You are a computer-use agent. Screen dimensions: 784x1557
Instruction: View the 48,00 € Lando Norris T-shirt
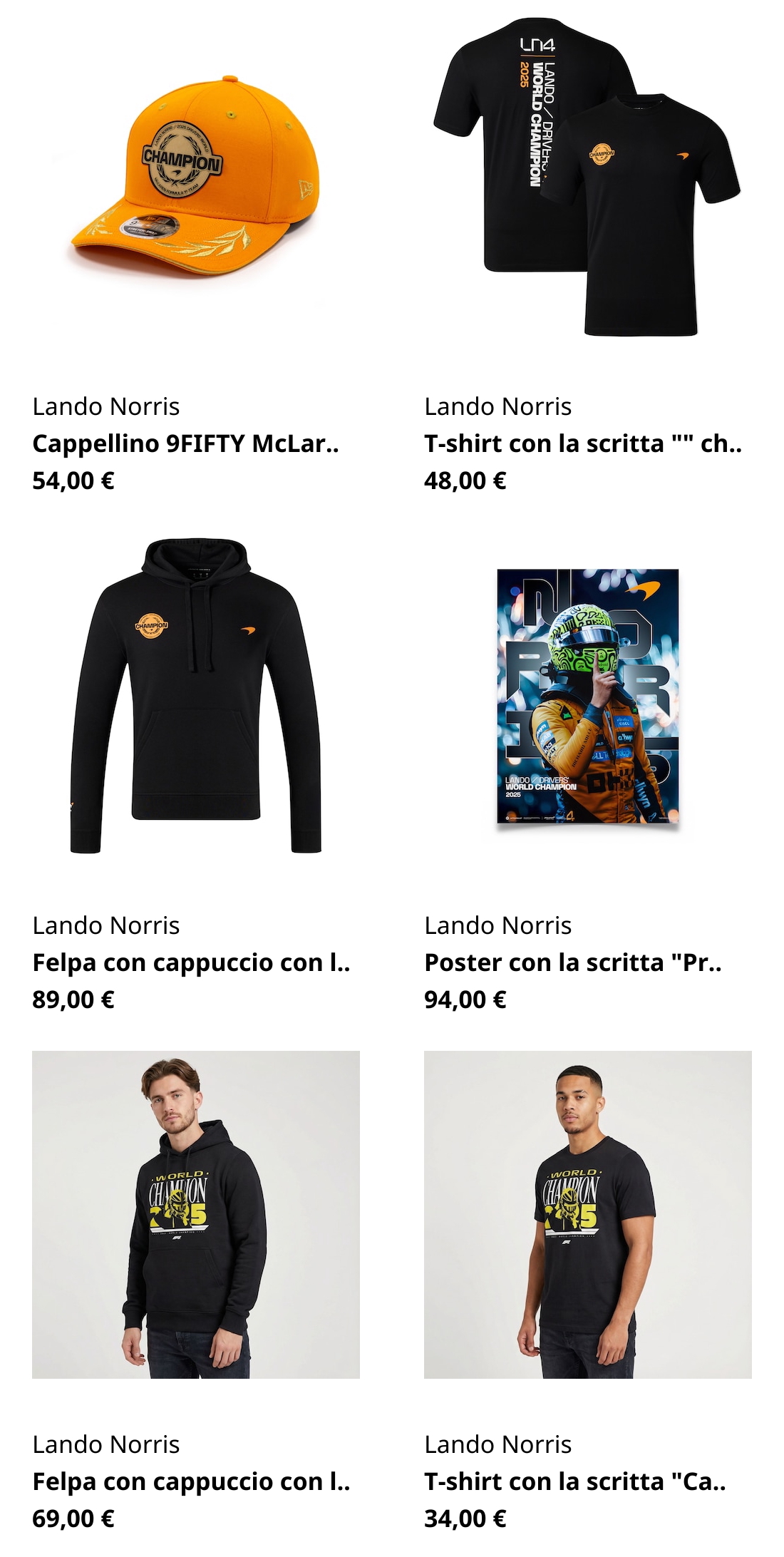pos(587,178)
